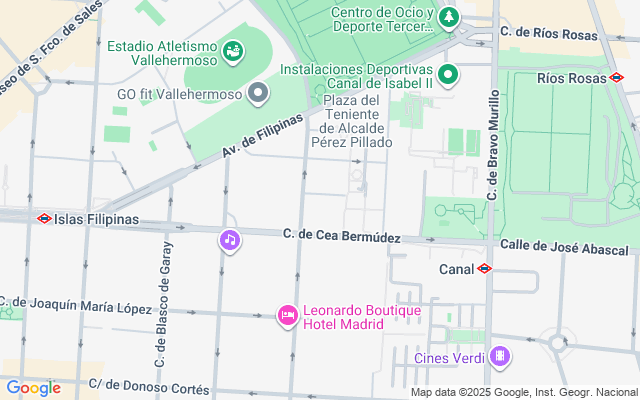The image size is (640, 400).
Task: Select the Islas Filipinas metro station
Action: [x=44, y=218]
